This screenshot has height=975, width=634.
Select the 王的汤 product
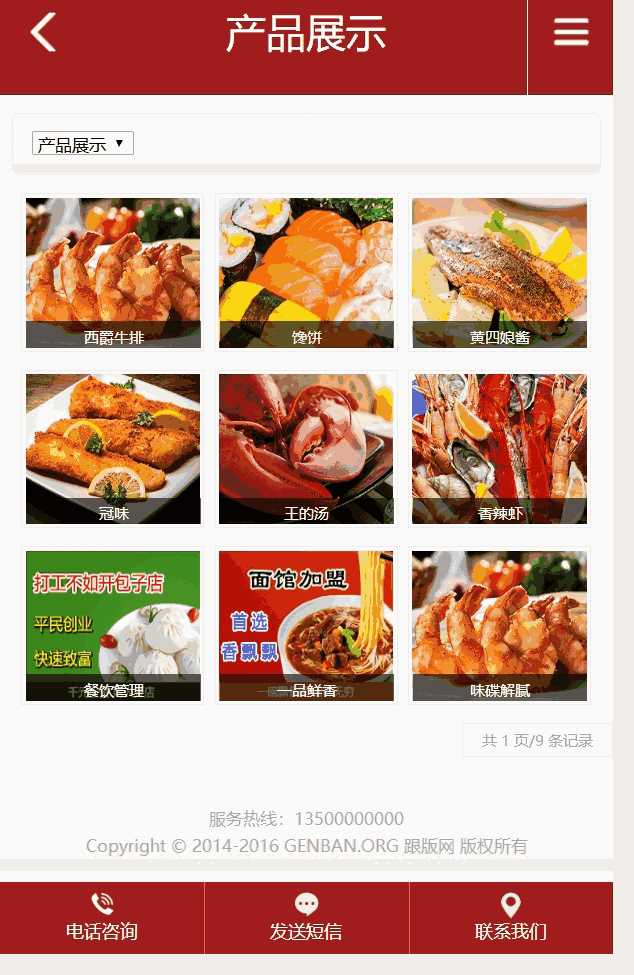tap(306, 448)
